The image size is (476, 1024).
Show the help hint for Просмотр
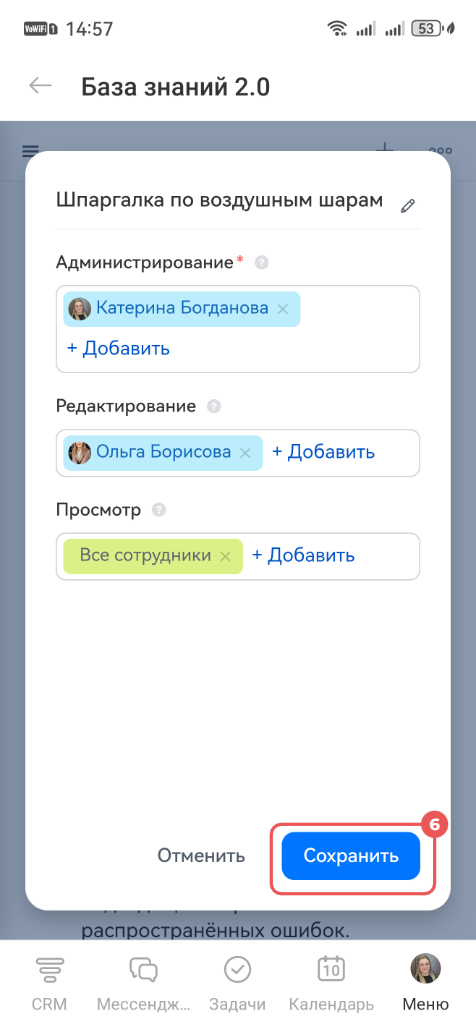click(x=159, y=510)
